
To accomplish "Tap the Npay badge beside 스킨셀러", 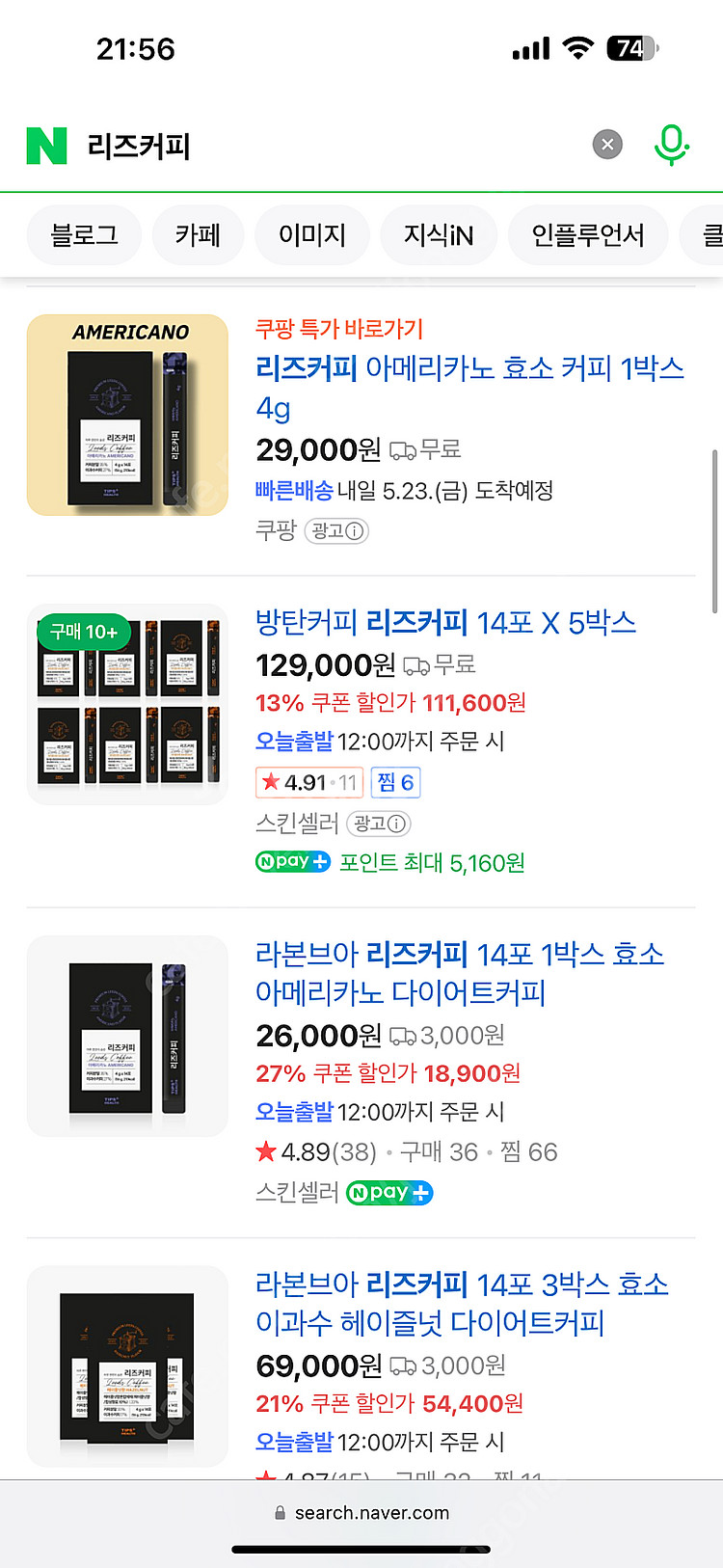I will (389, 1192).
